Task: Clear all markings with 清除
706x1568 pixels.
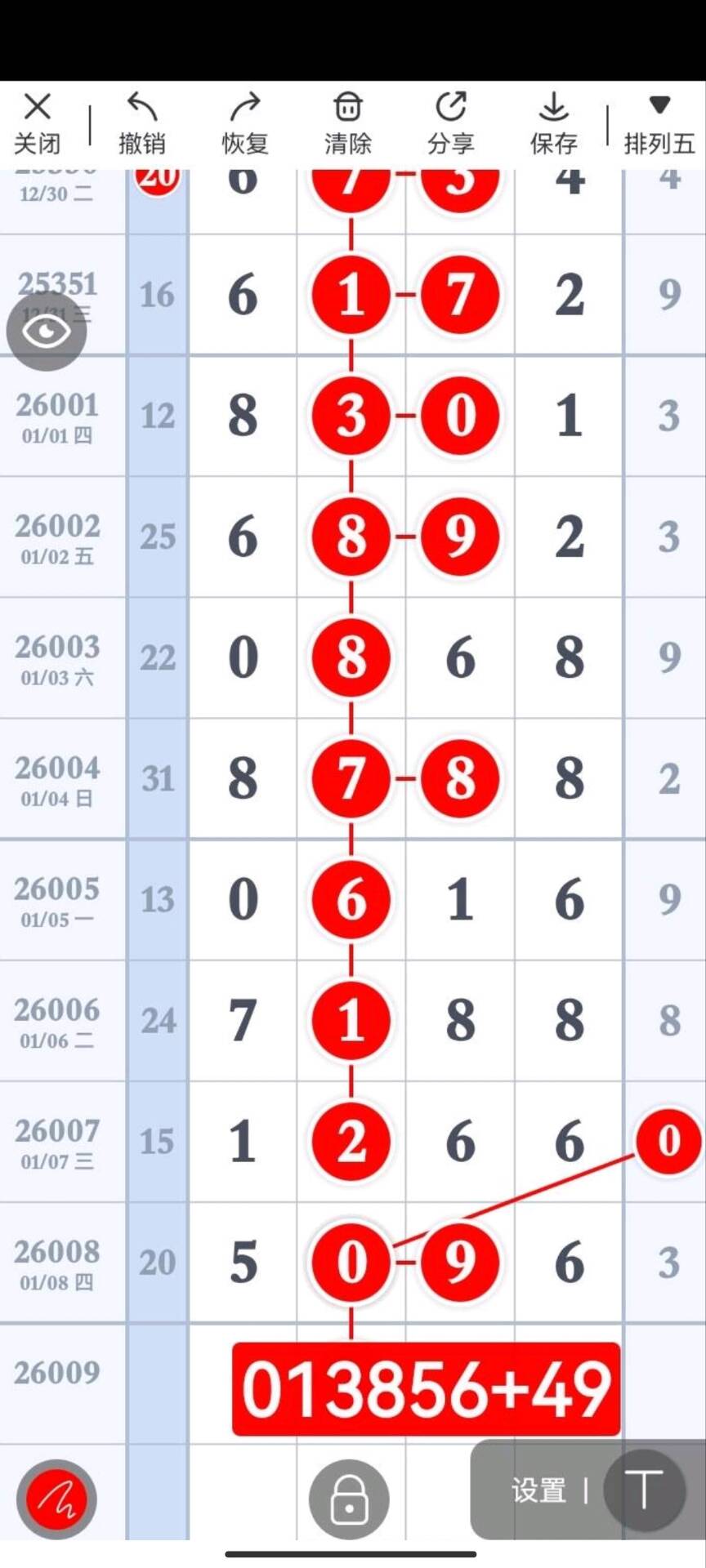Action: point(348,123)
